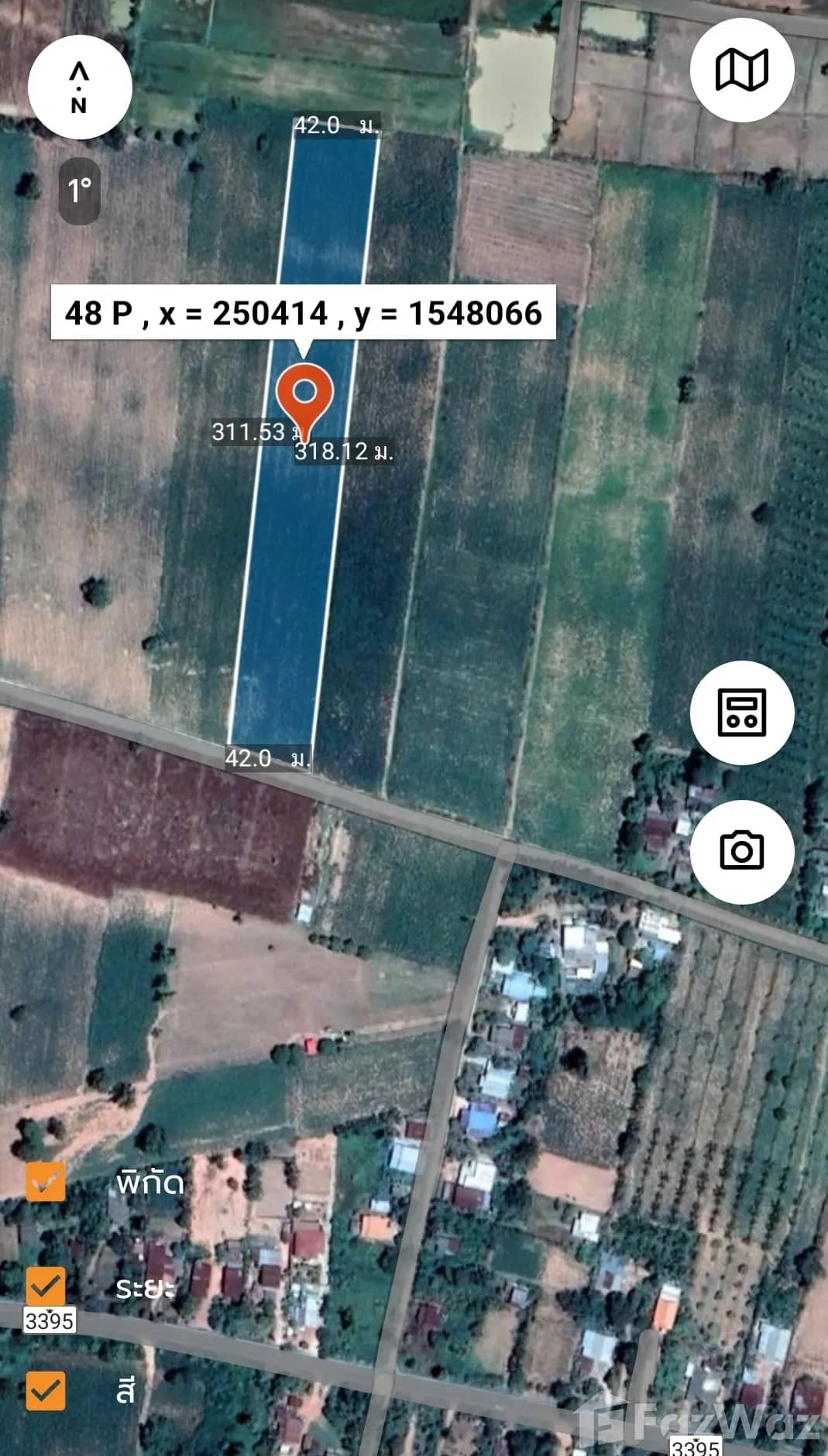Open the camera capture tool
The width and height of the screenshot is (828, 1456).
[742, 851]
